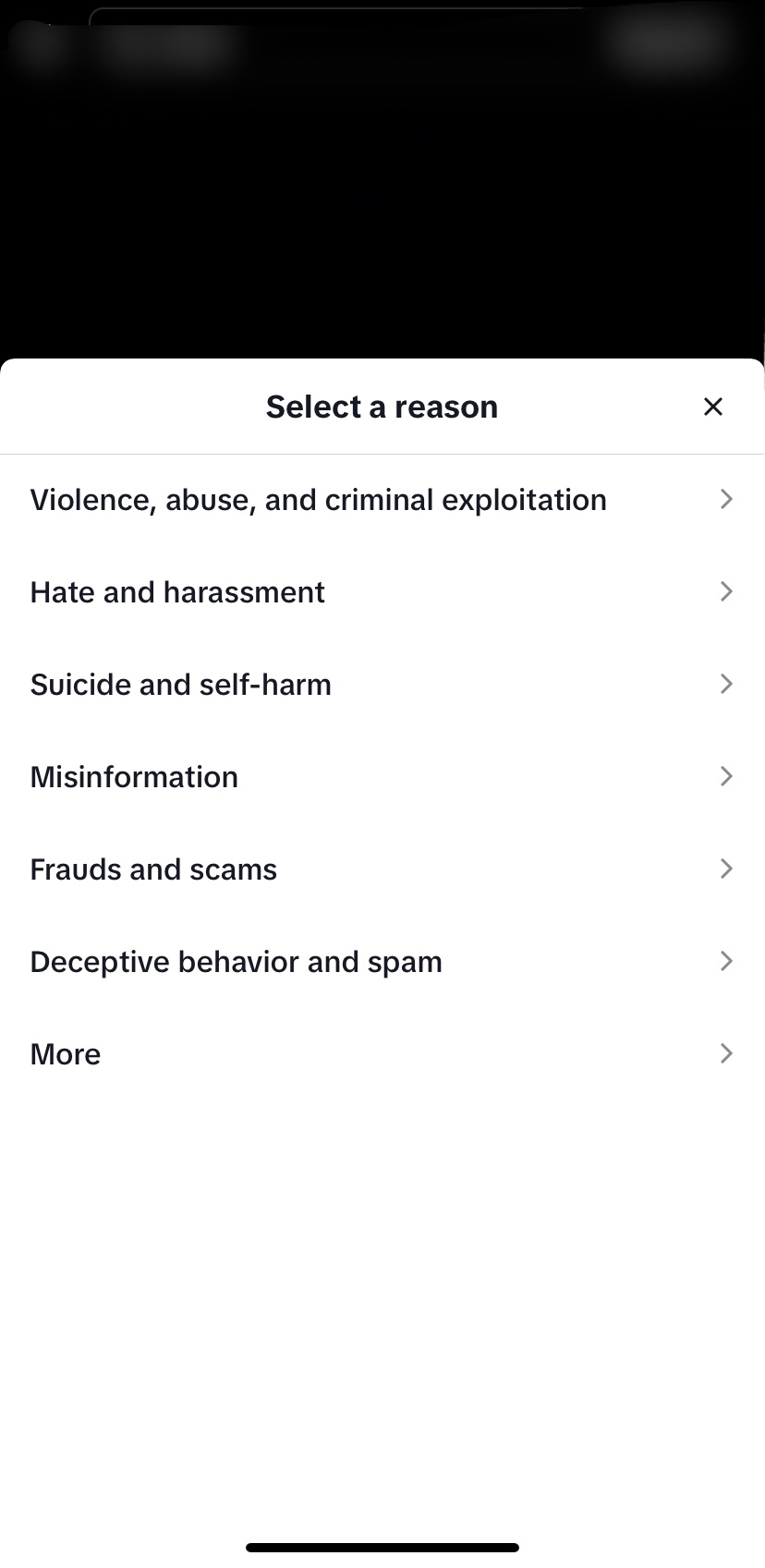Choose Hate and harassment as report reason
765x1568 pixels.
pyautogui.click(x=177, y=591)
